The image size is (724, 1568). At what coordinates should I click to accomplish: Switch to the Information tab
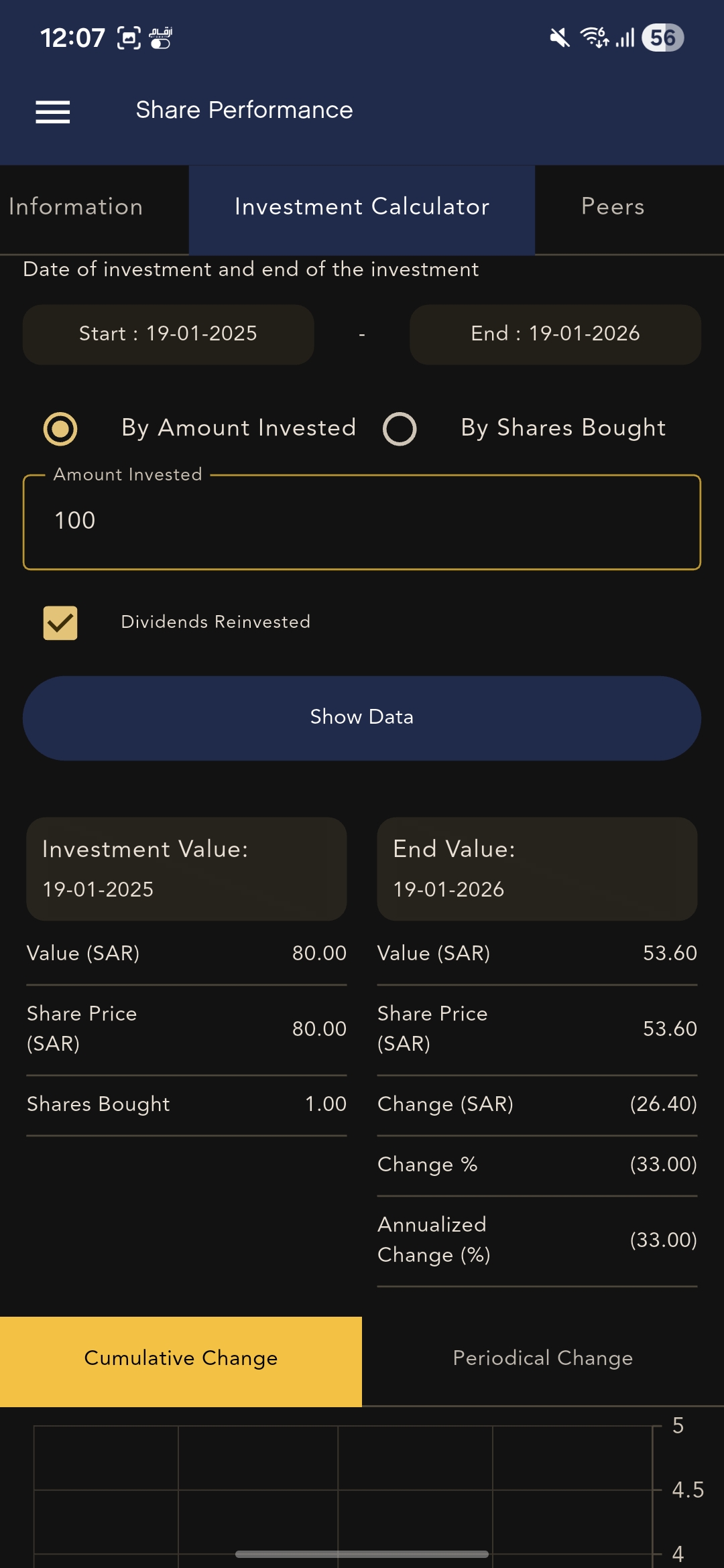pos(75,208)
